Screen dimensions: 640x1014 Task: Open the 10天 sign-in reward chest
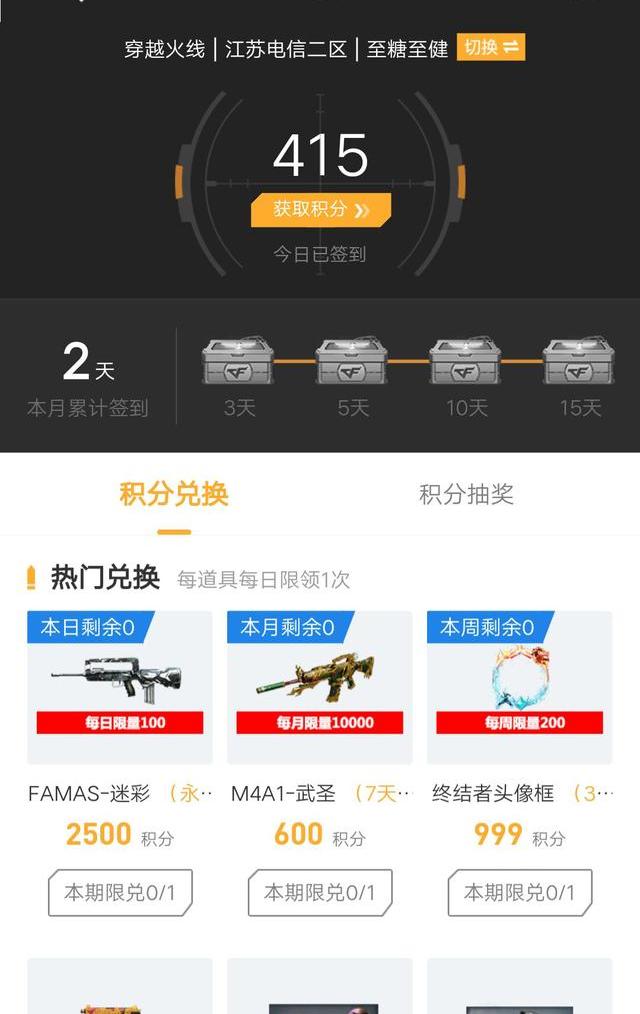(466, 362)
